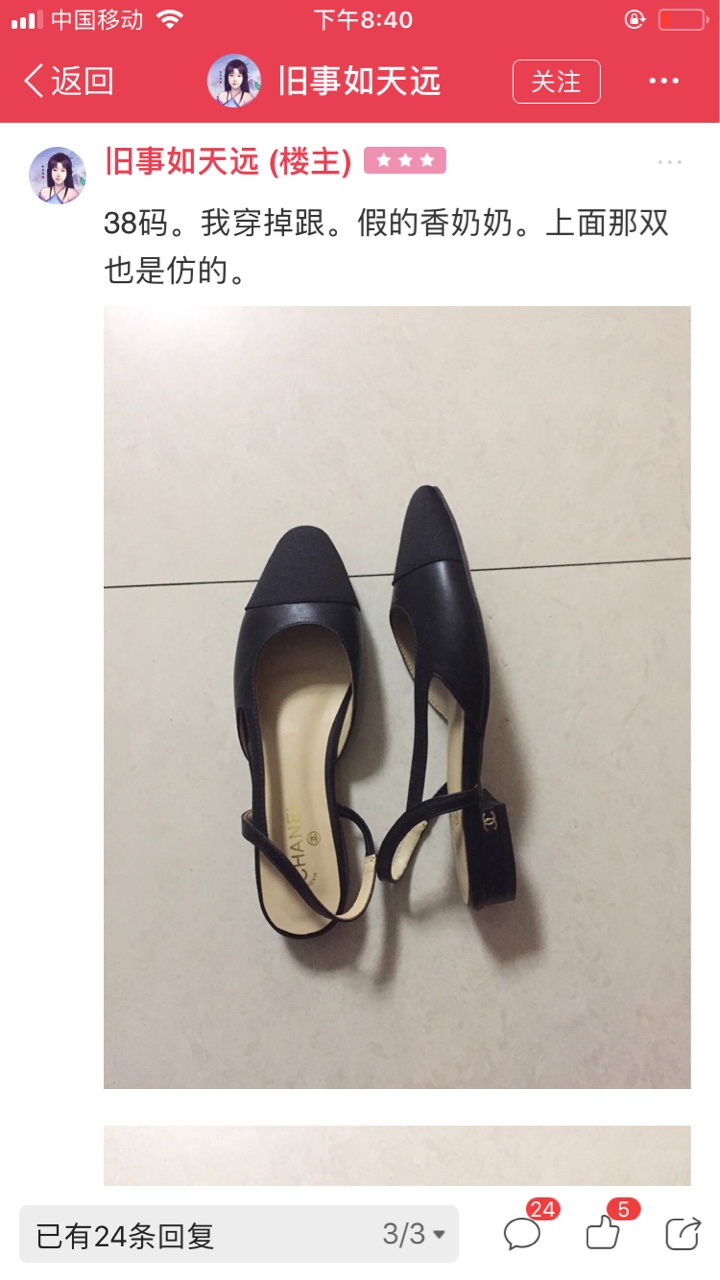The width and height of the screenshot is (720, 1280).
Task: Open the username 旧事如天远 (楼主)
Action: click(228, 161)
